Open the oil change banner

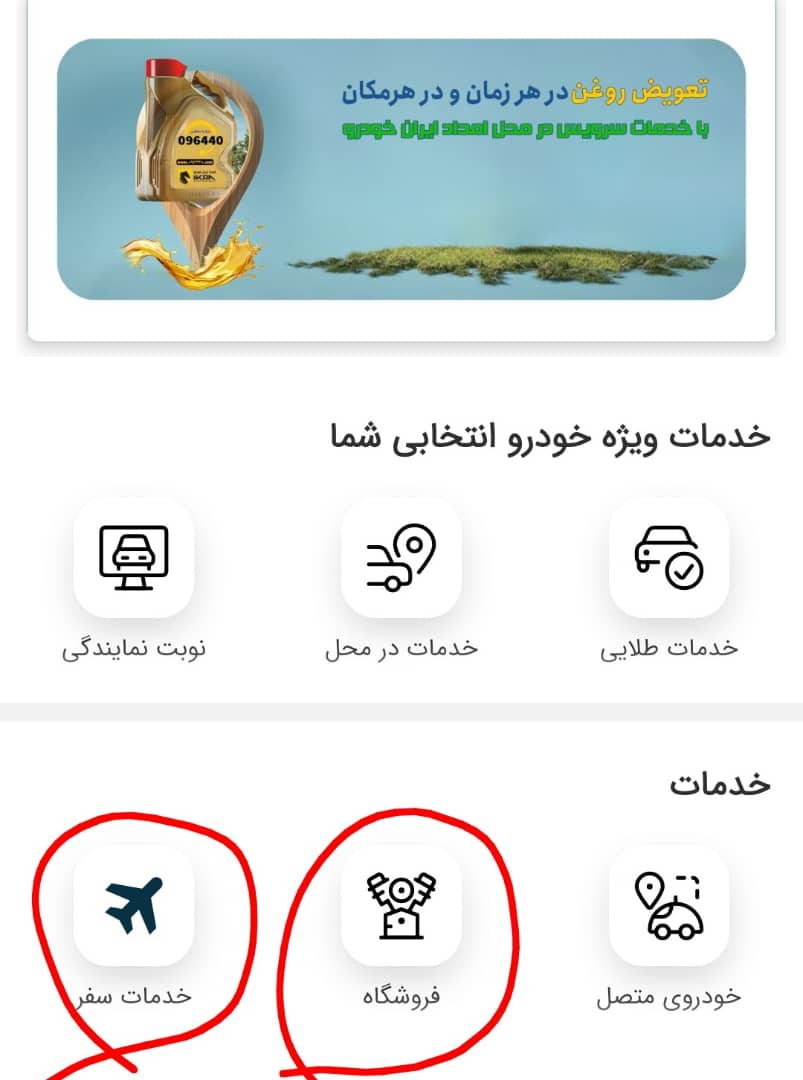[401, 170]
